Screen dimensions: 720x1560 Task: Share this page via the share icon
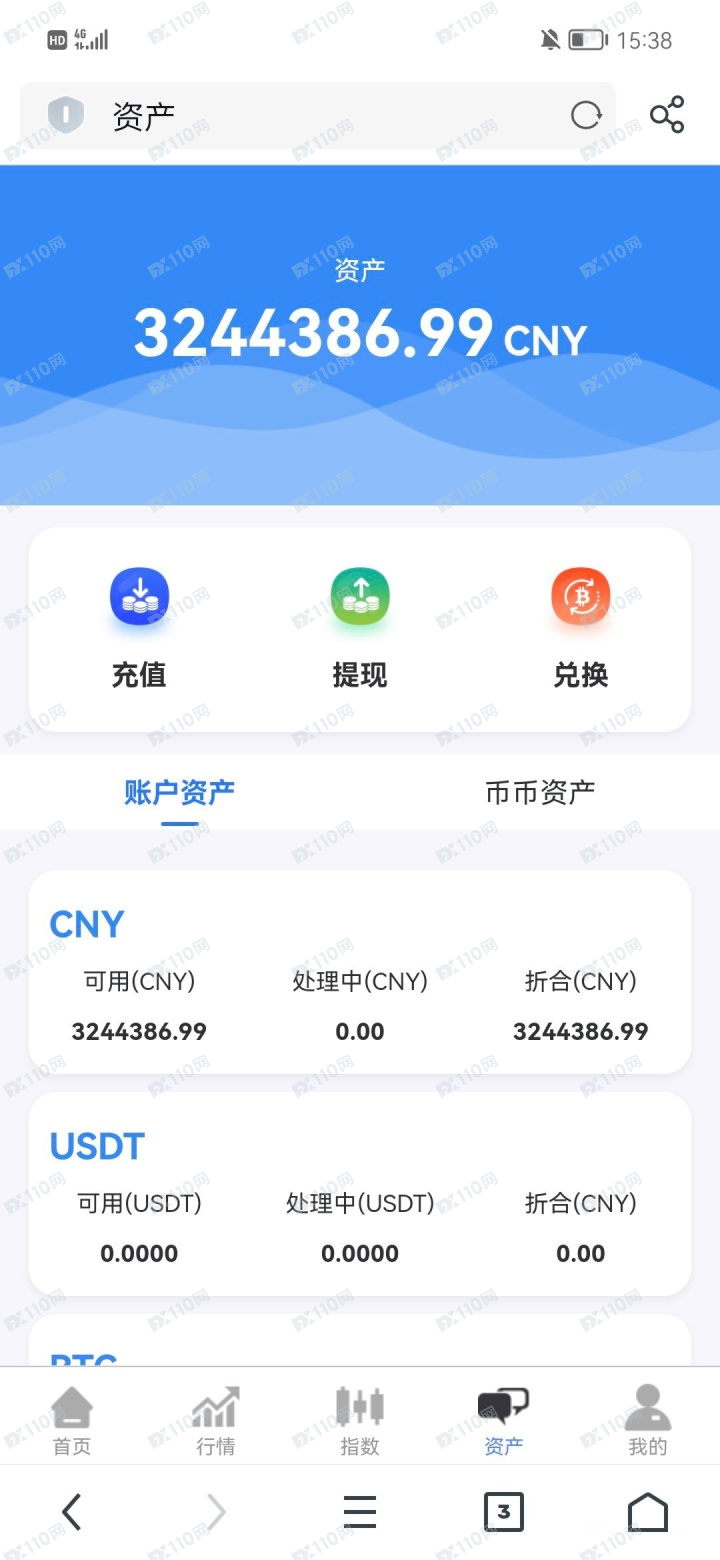pos(667,115)
